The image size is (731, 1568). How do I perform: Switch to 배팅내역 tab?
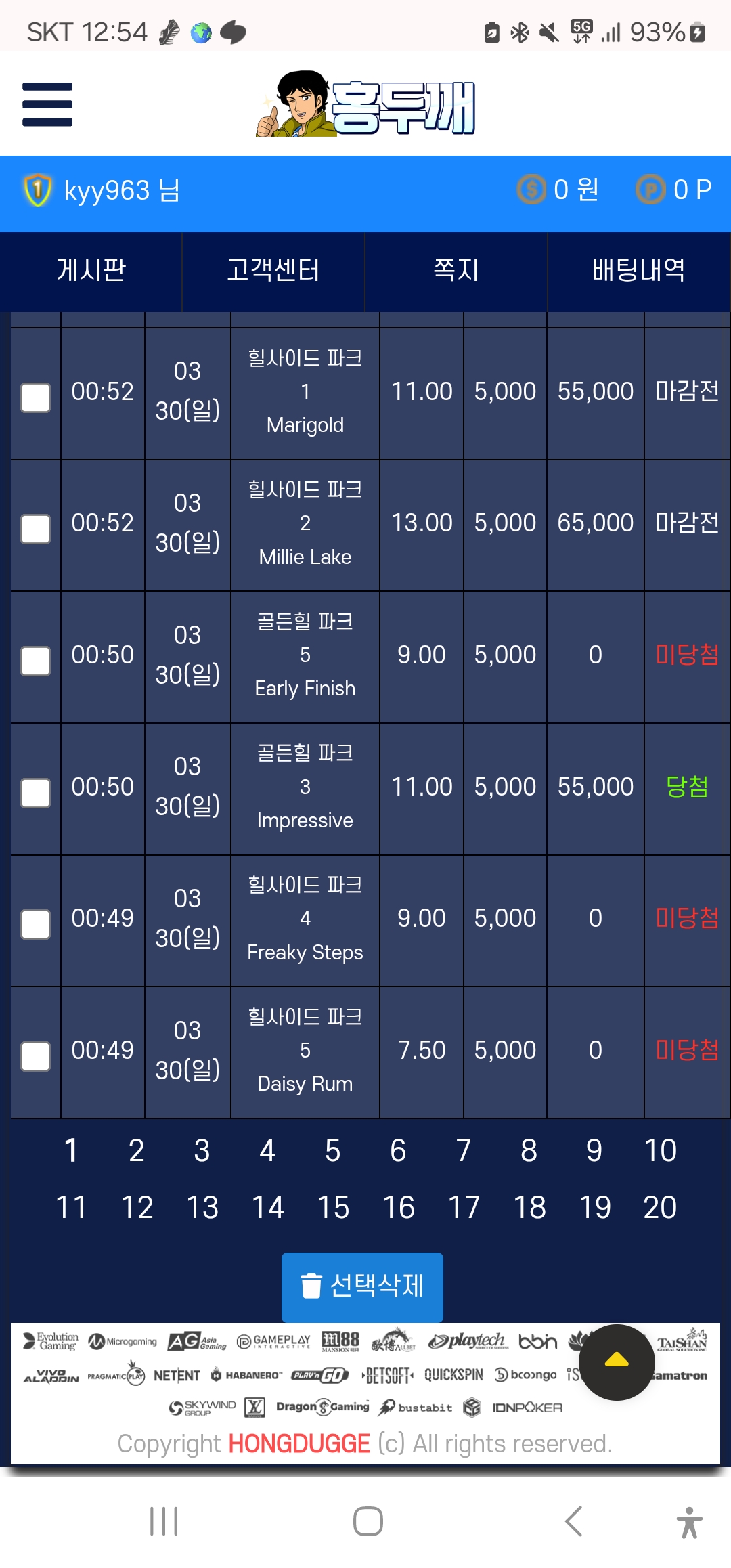coord(638,270)
